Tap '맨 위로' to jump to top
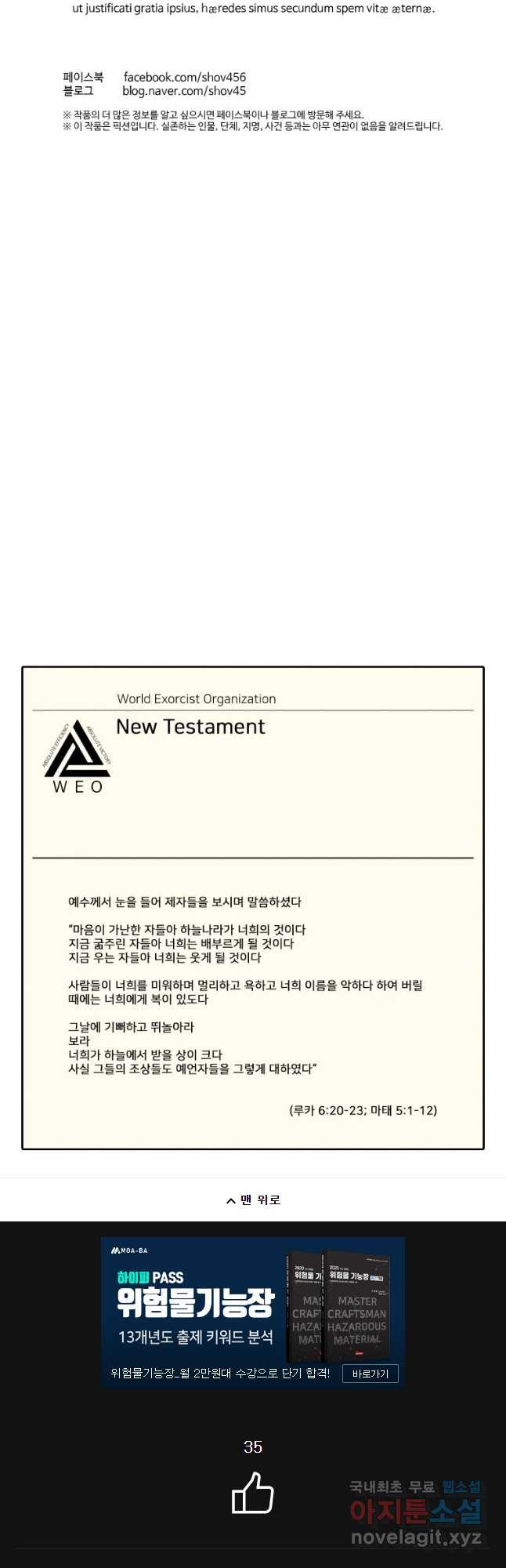This screenshot has height=1568, width=506. [x=253, y=1200]
